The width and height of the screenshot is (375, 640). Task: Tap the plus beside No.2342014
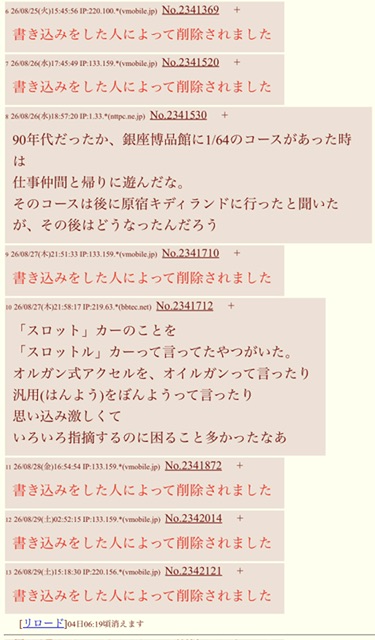point(240,518)
